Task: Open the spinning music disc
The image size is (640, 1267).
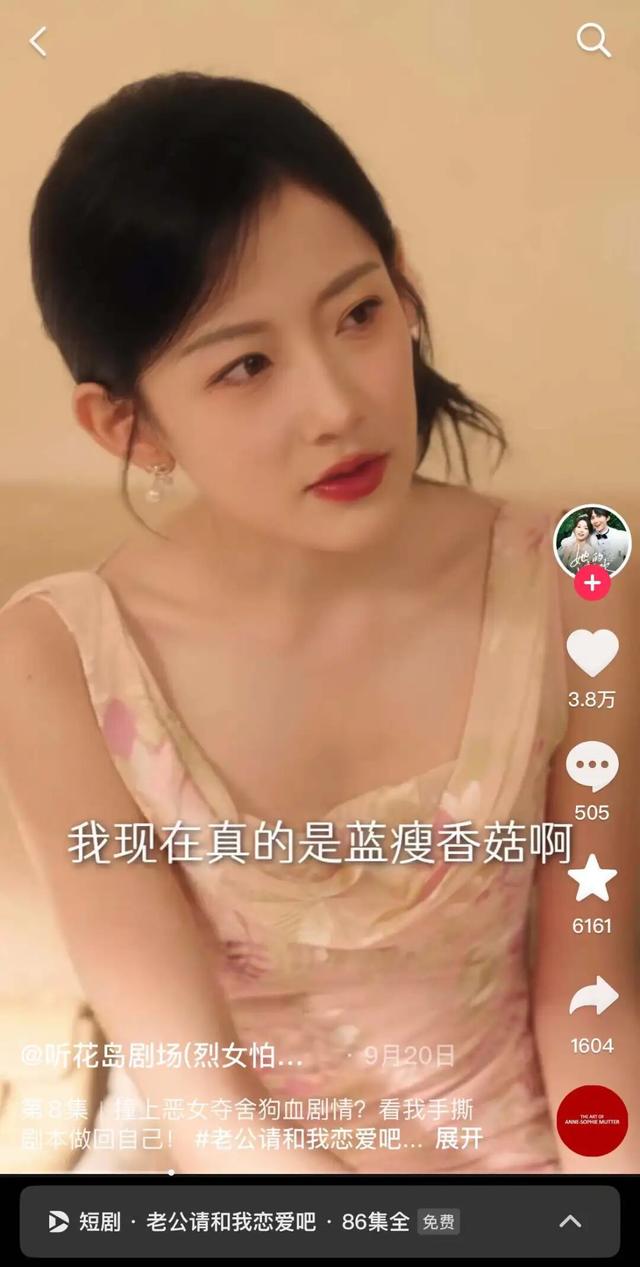Action: tap(592, 1120)
